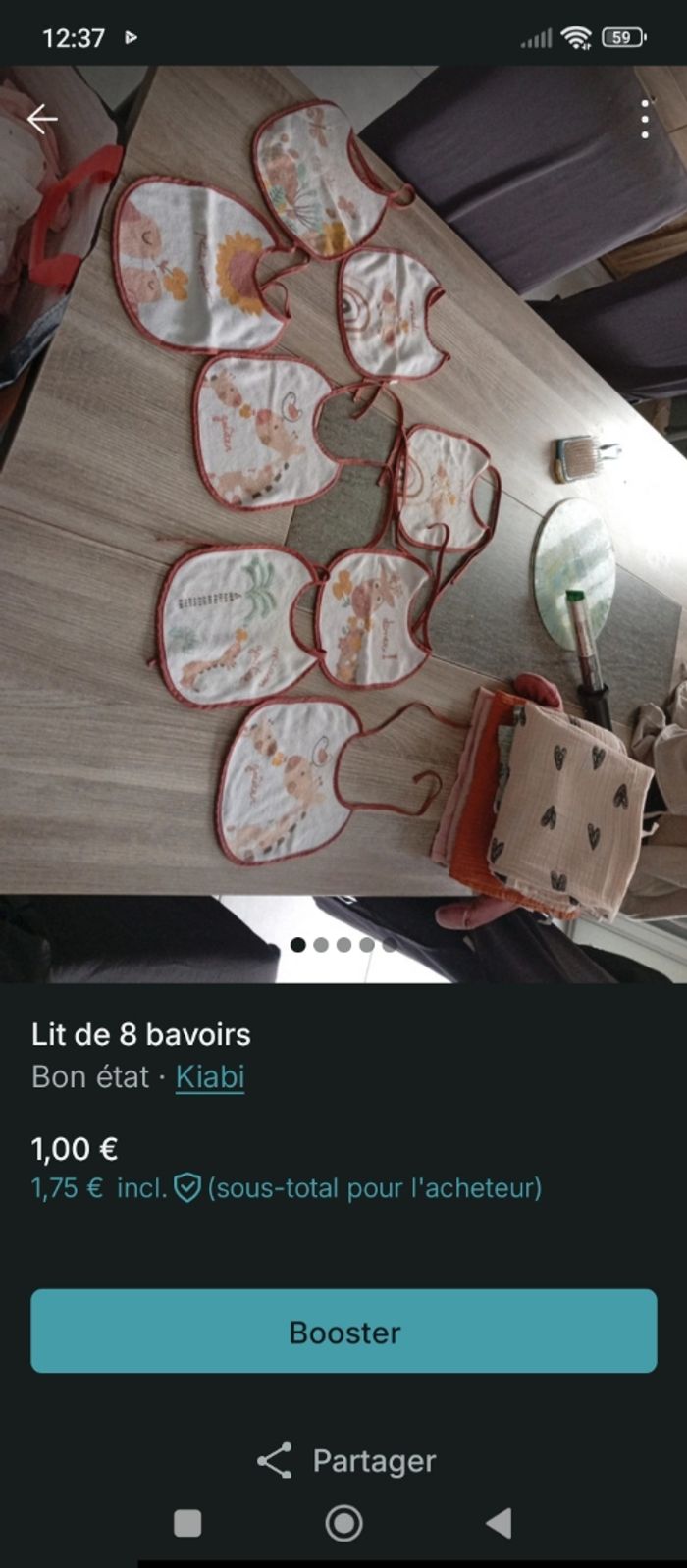Open the bibs listing photo

[x=343, y=491]
